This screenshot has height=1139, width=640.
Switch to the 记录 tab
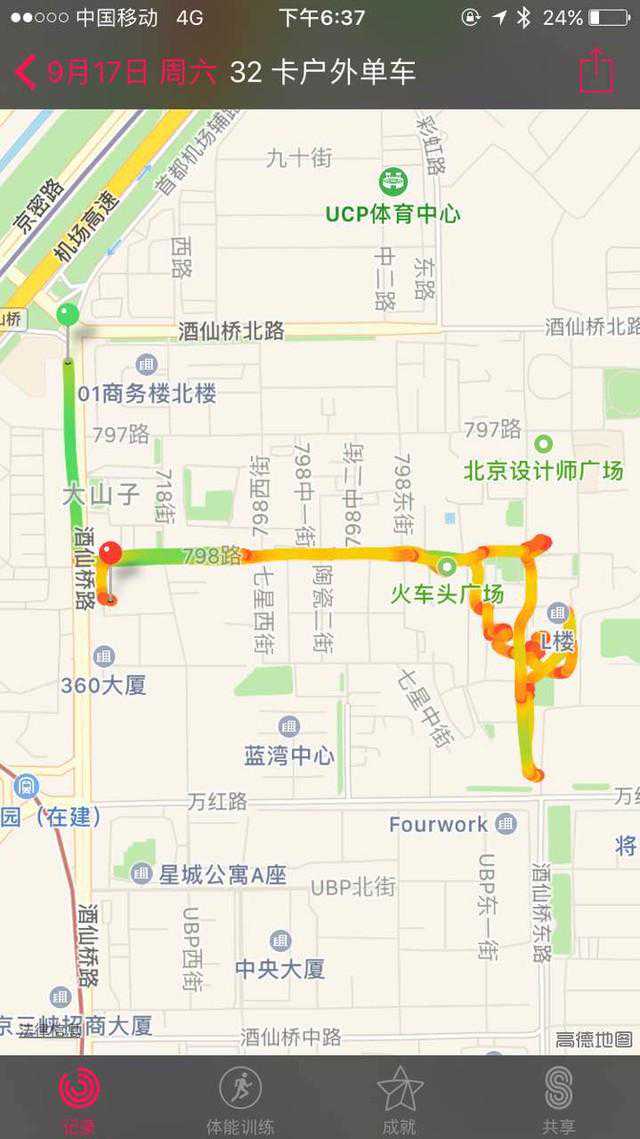(x=79, y=1099)
